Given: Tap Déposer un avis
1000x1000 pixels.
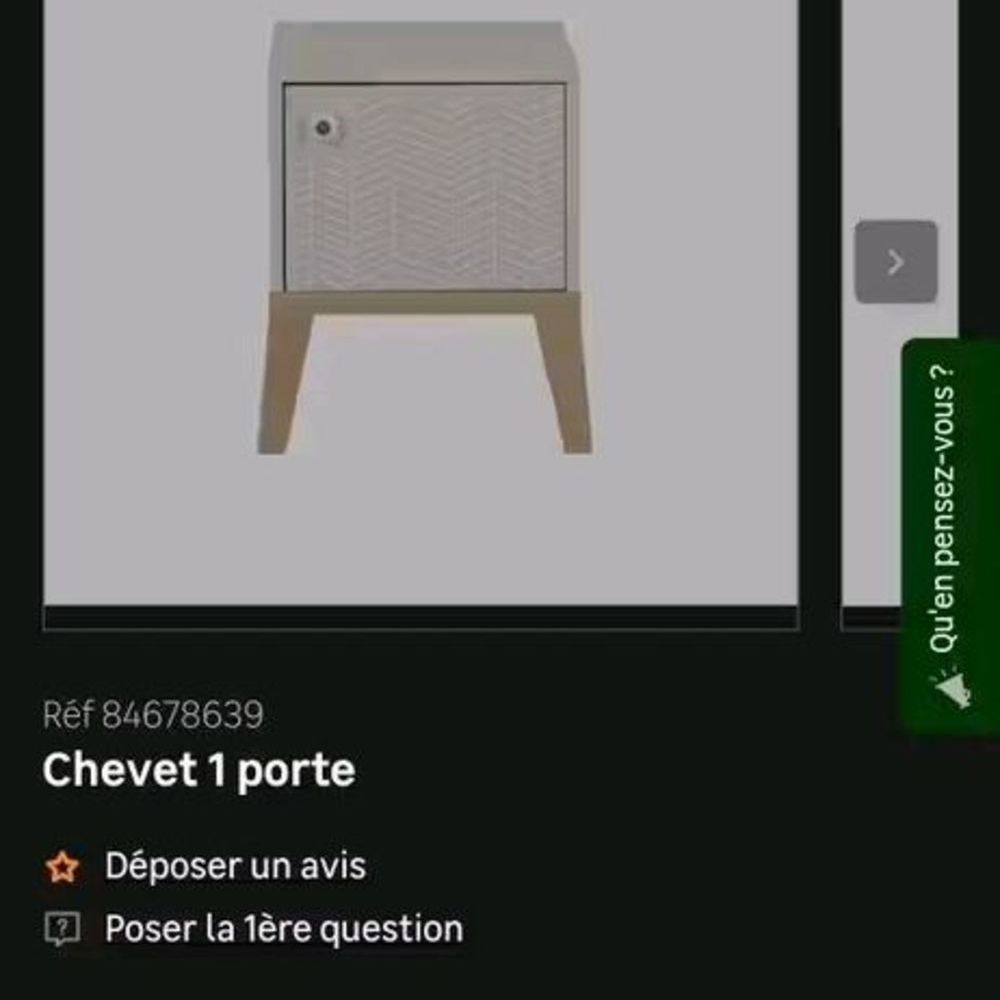Looking at the screenshot, I should (x=235, y=866).
